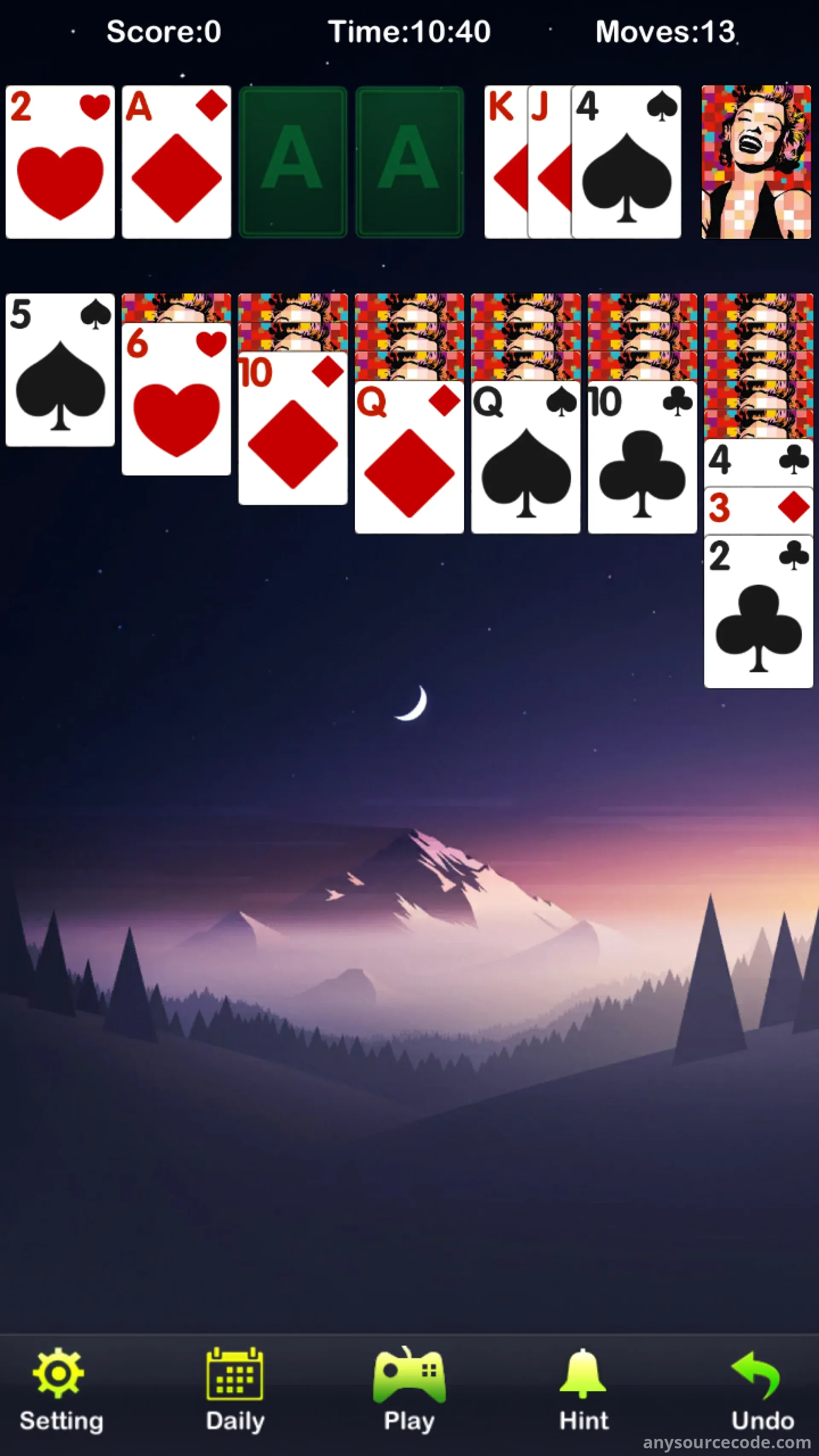819x1456 pixels.
Task: Tap the 4 of clubs card
Action: pos(758,460)
